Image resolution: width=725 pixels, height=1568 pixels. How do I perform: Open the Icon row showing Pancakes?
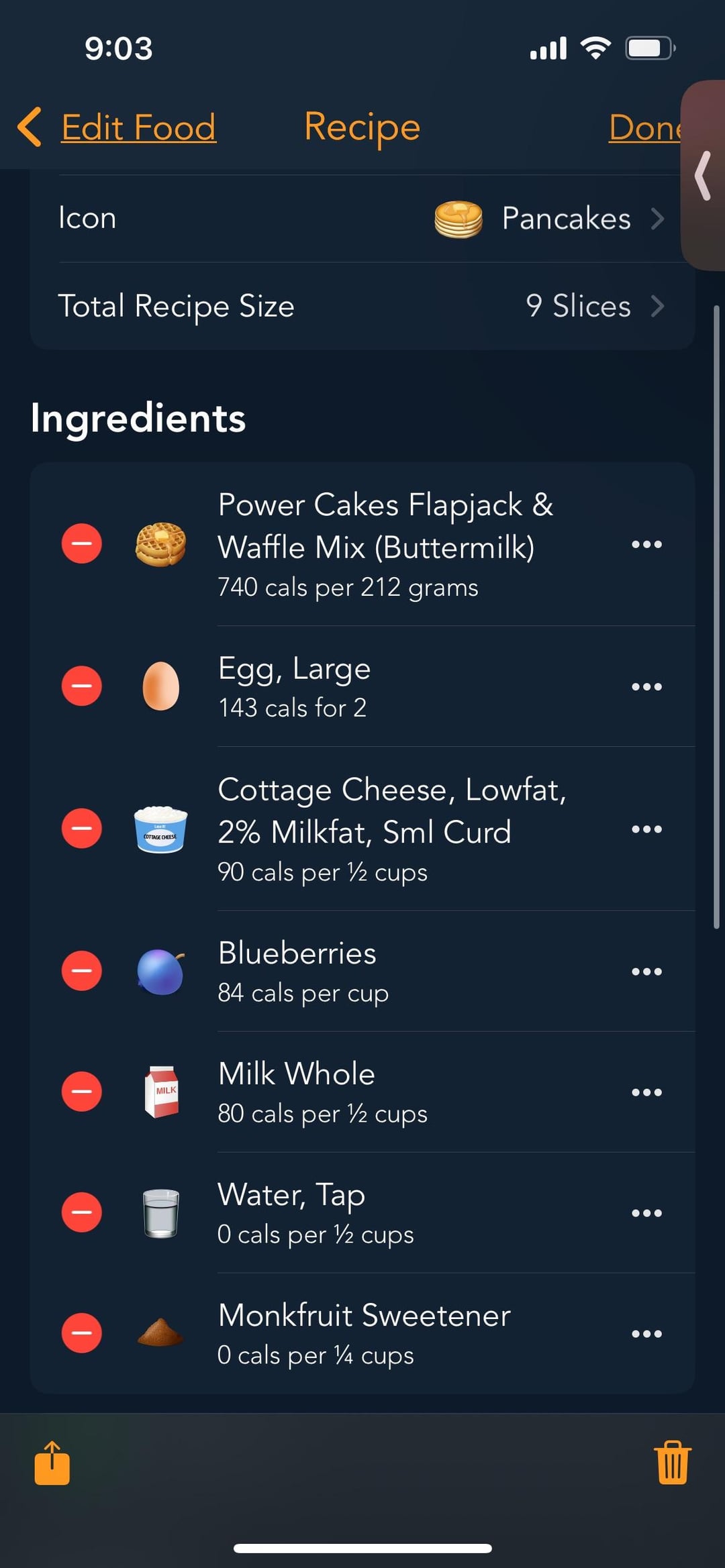362,219
